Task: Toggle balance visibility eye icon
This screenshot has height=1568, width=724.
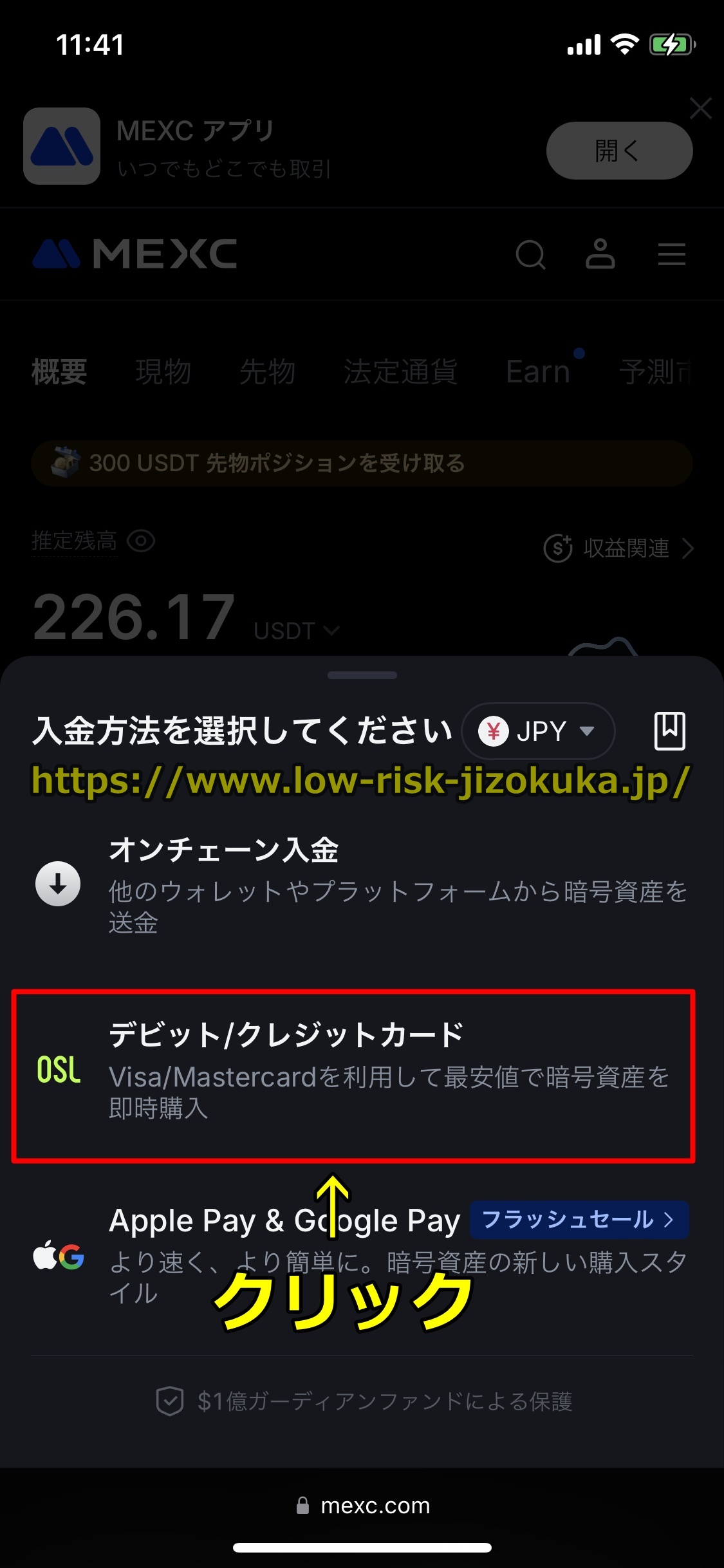Action: pyautogui.click(x=141, y=541)
